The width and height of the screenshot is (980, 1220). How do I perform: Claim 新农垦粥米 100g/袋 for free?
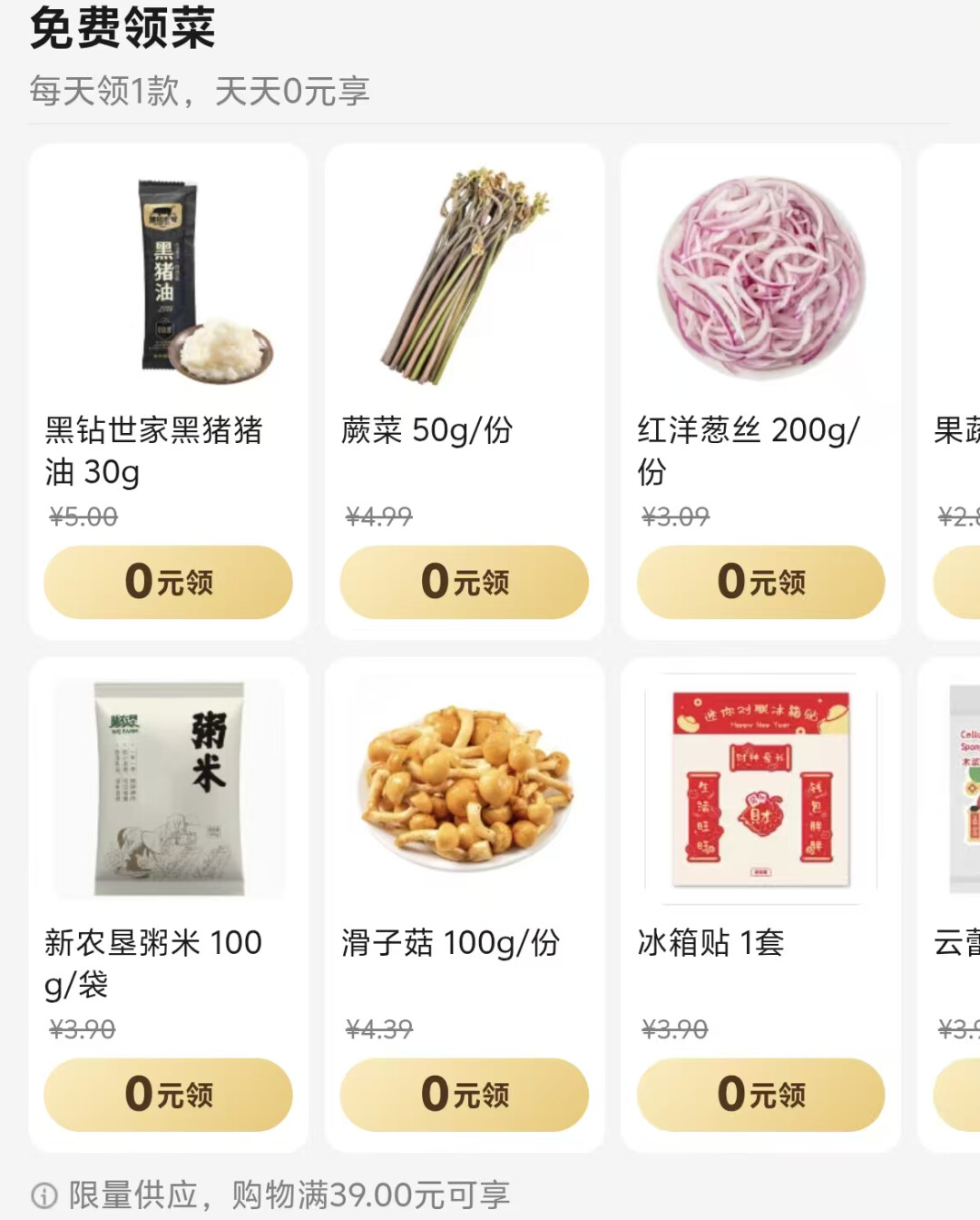[x=168, y=1094]
